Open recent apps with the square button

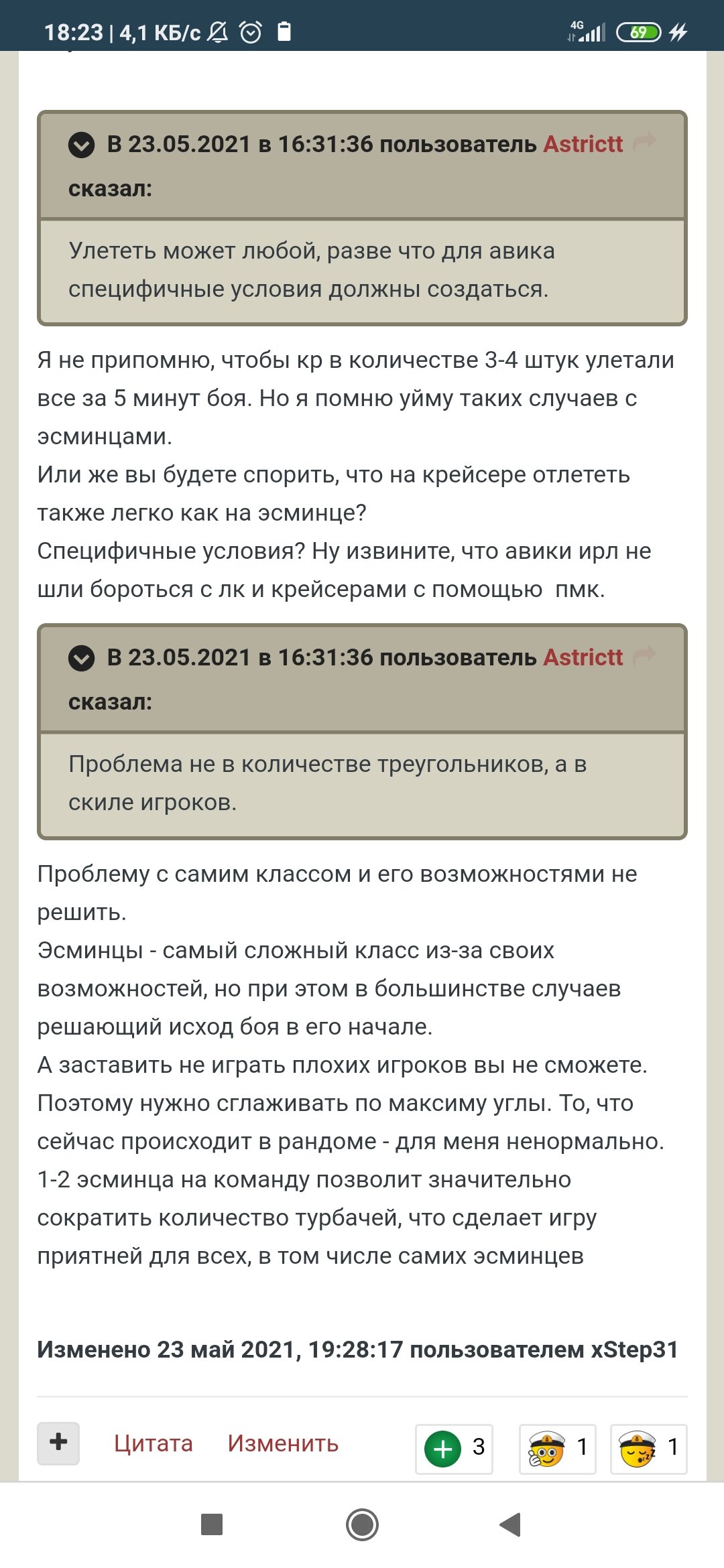212,1524
